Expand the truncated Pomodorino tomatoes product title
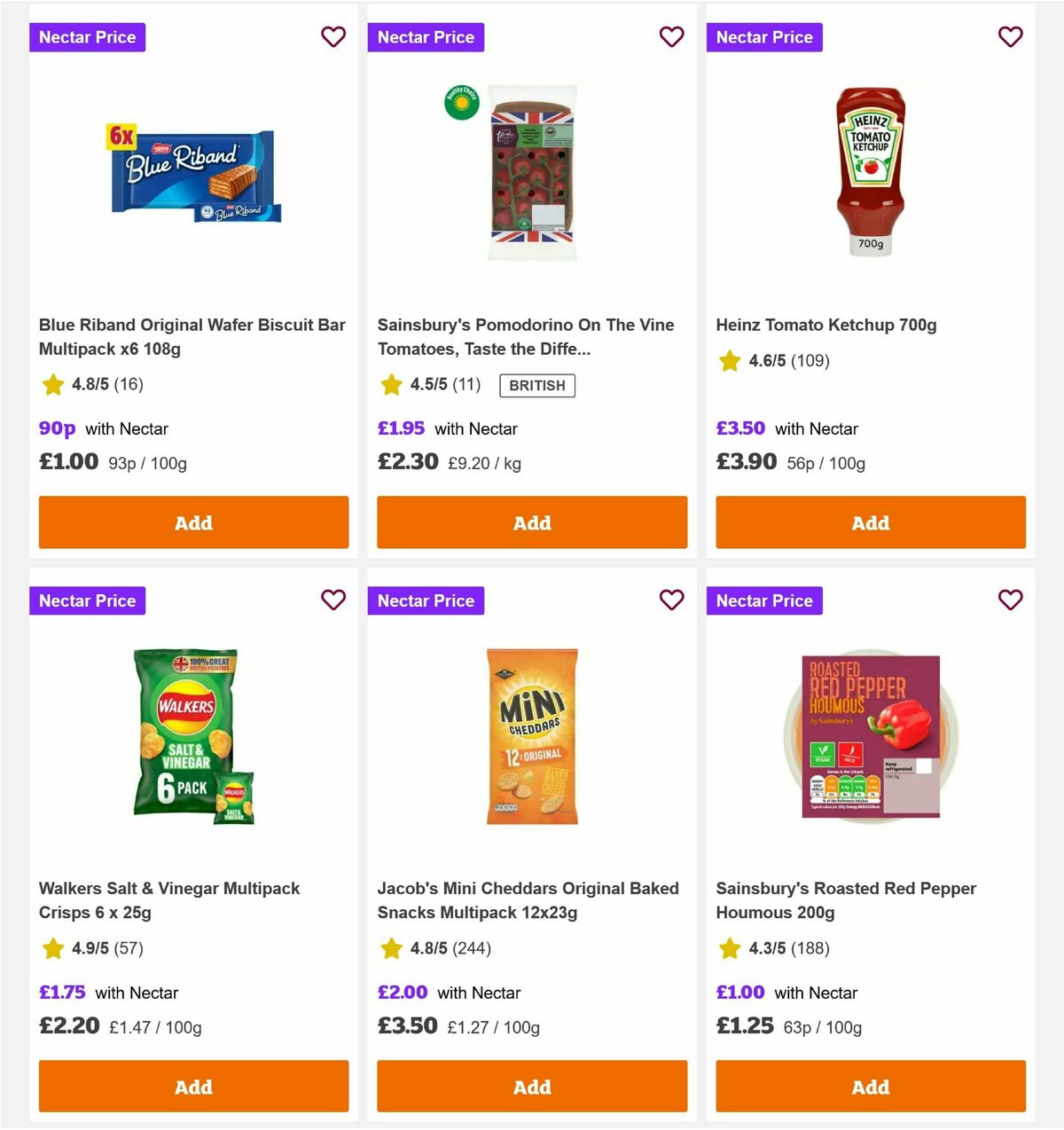 point(526,337)
